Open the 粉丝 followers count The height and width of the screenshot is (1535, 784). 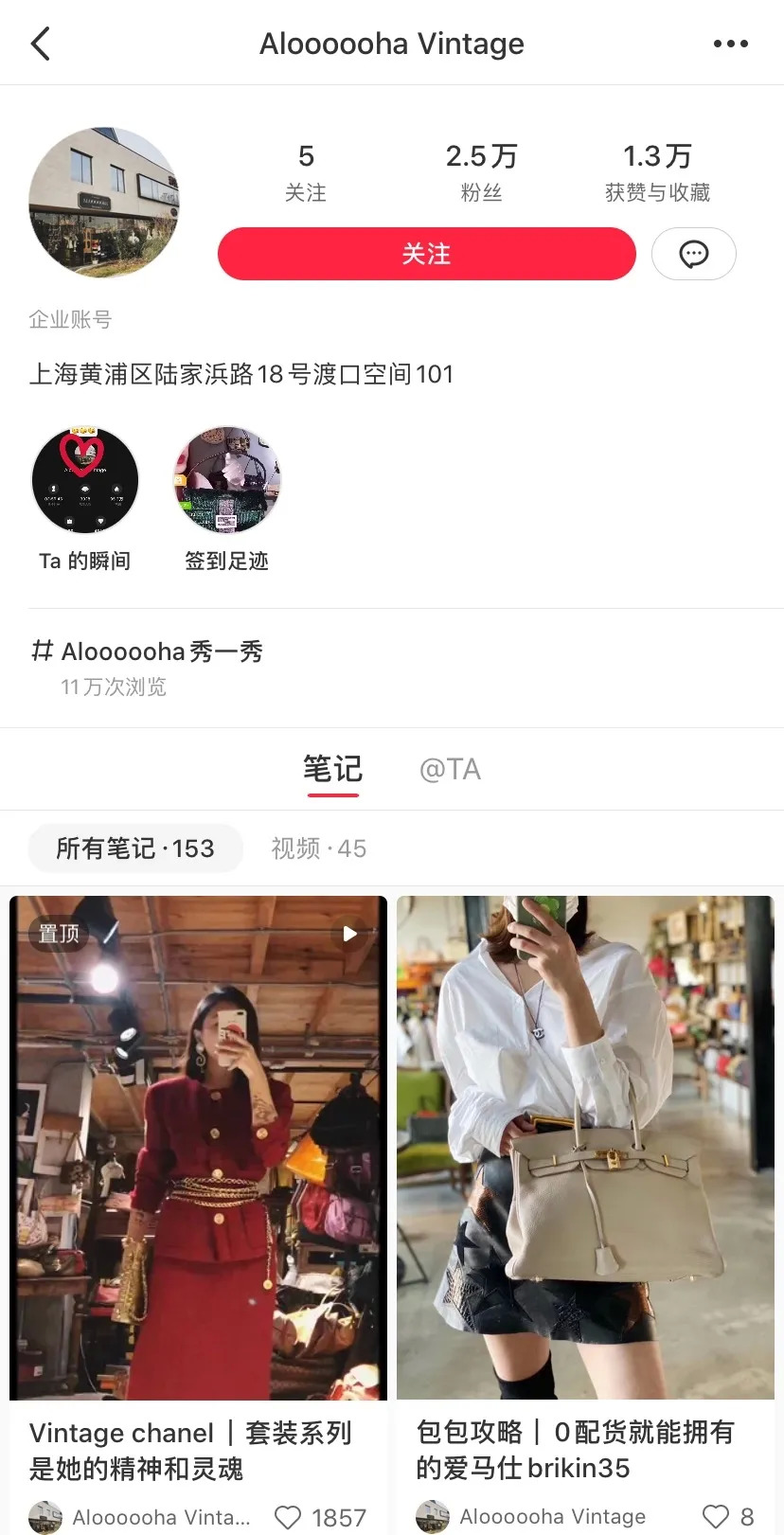tap(481, 171)
